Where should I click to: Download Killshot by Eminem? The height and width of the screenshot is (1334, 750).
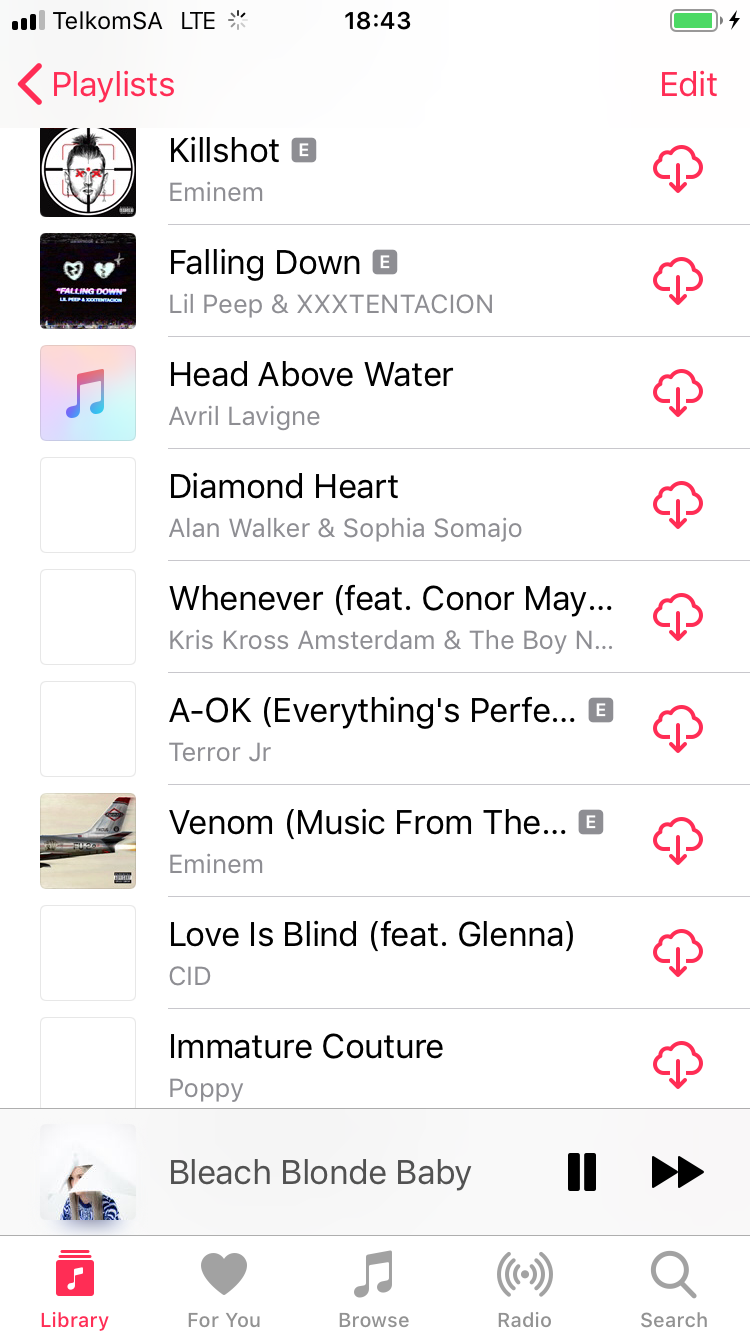point(678,169)
